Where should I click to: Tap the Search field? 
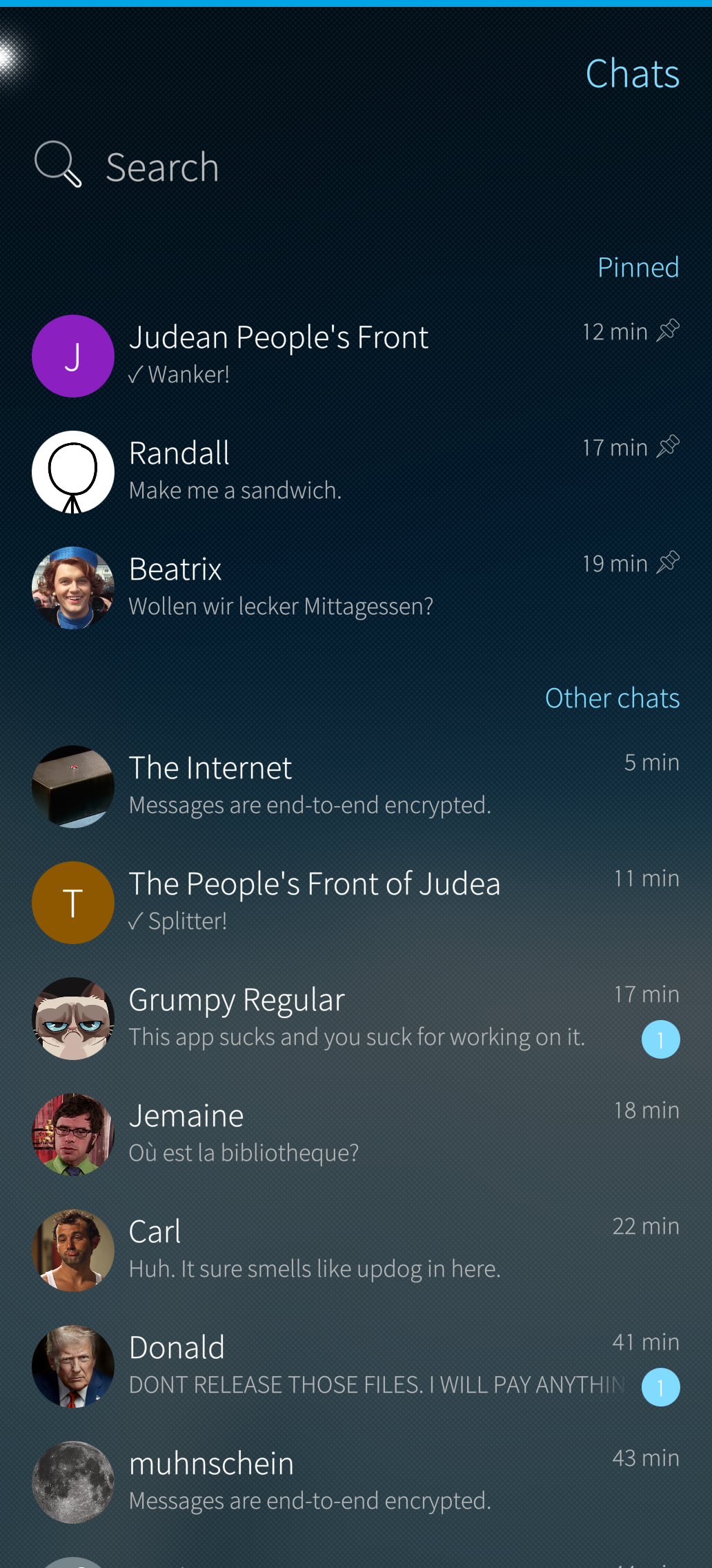tap(356, 166)
